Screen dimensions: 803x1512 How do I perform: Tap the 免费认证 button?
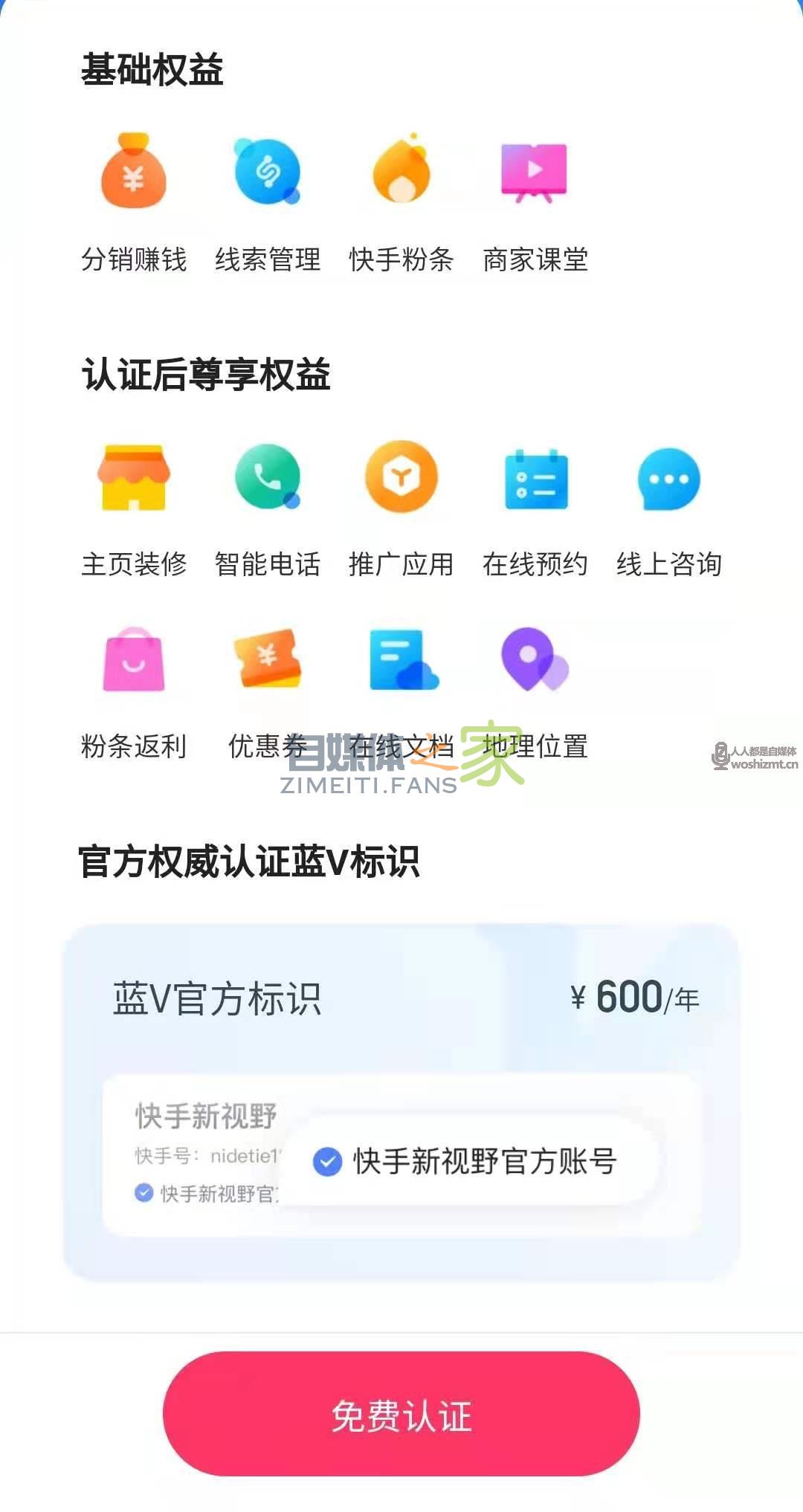(x=401, y=1413)
